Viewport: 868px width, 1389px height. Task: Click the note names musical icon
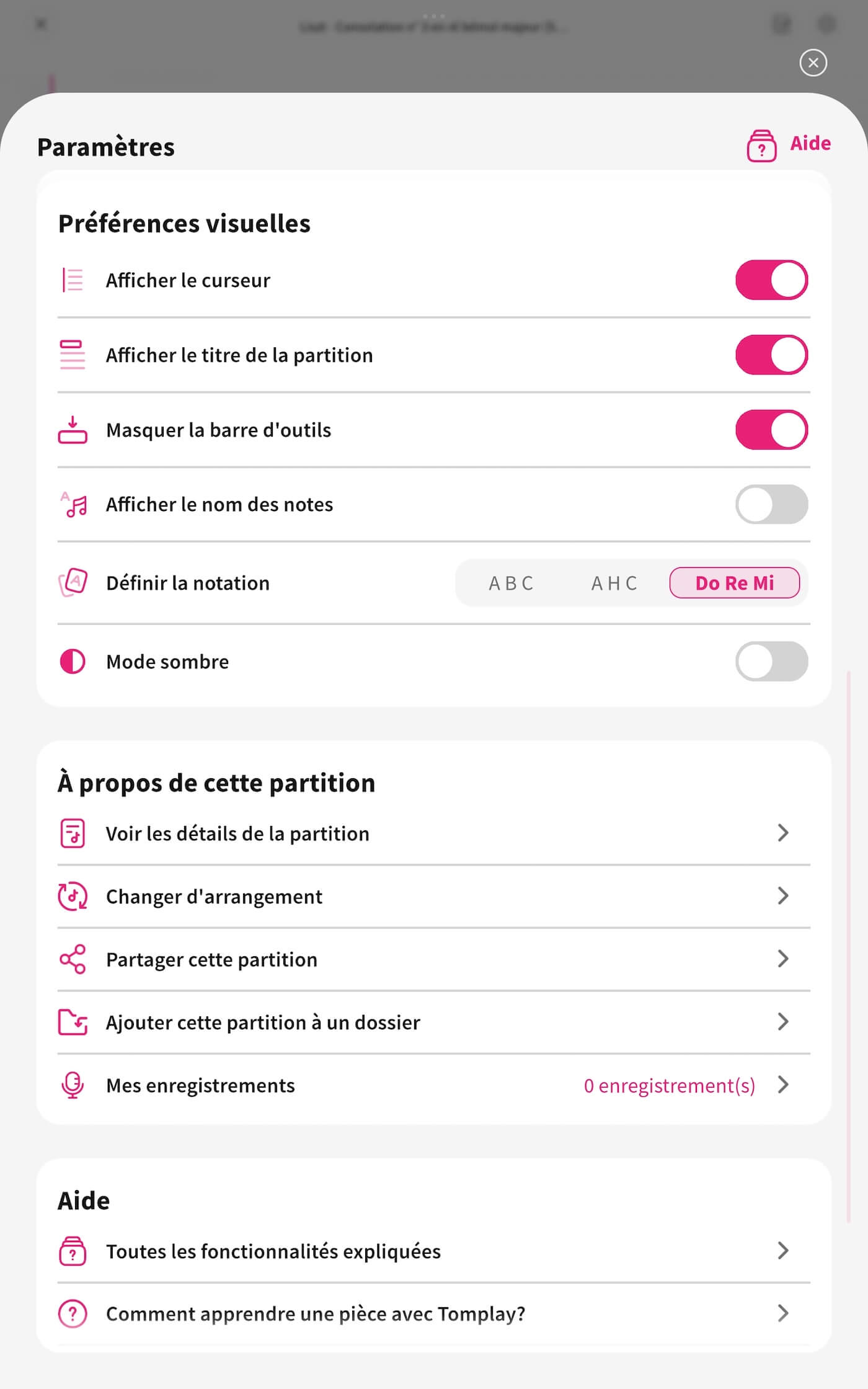coord(73,504)
